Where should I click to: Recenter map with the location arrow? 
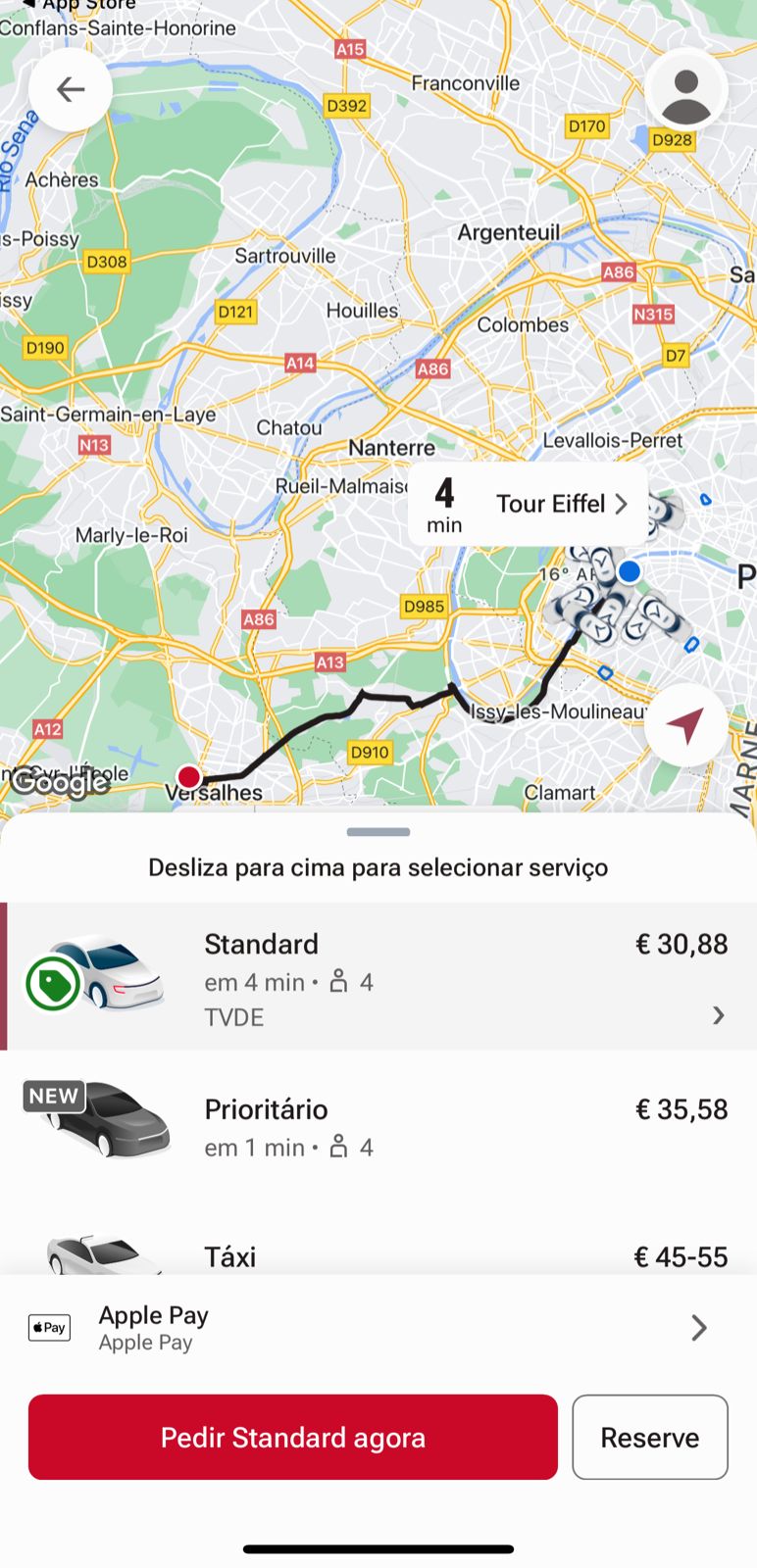(x=686, y=725)
